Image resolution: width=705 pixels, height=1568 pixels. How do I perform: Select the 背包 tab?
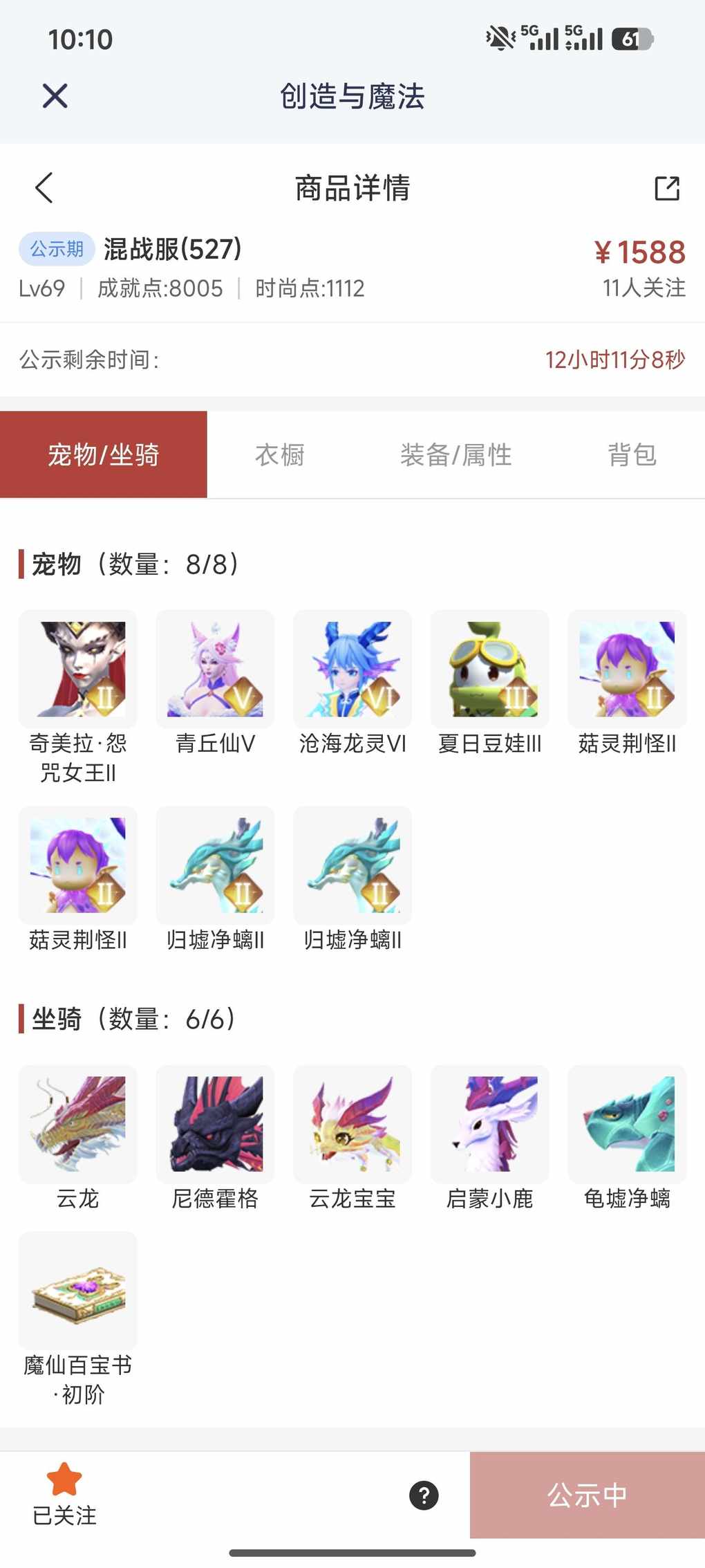tap(632, 454)
